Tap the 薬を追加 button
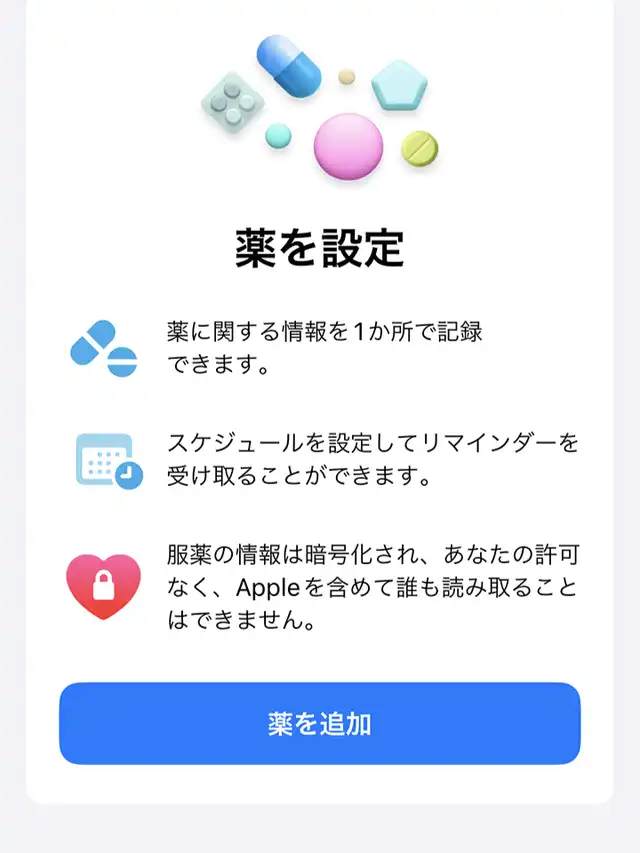This screenshot has height=853, width=640. tap(320, 724)
